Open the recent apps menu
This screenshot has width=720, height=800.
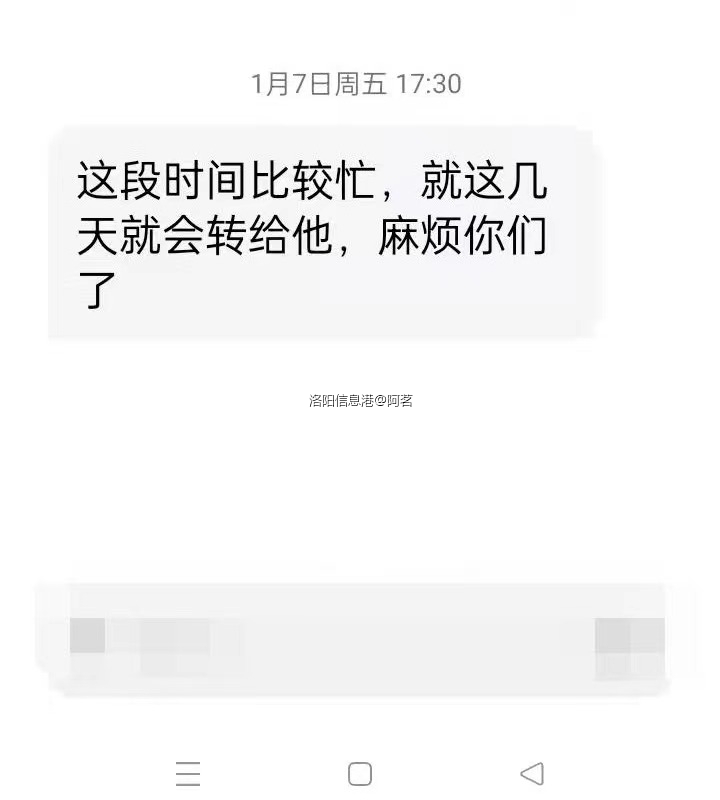coord(188,773)
